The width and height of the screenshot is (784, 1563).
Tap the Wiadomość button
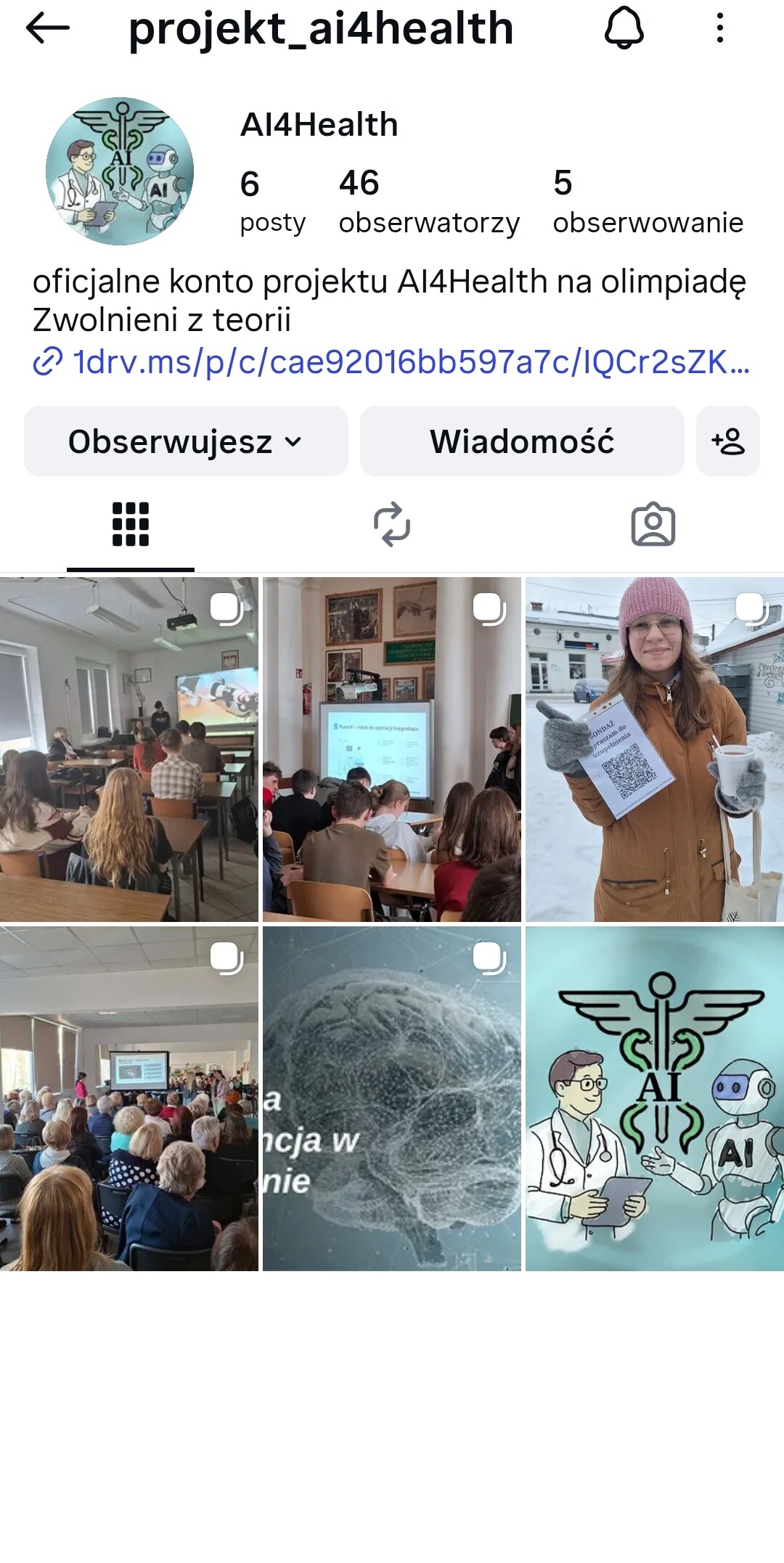pyautogui.click(x=522, y=441)
